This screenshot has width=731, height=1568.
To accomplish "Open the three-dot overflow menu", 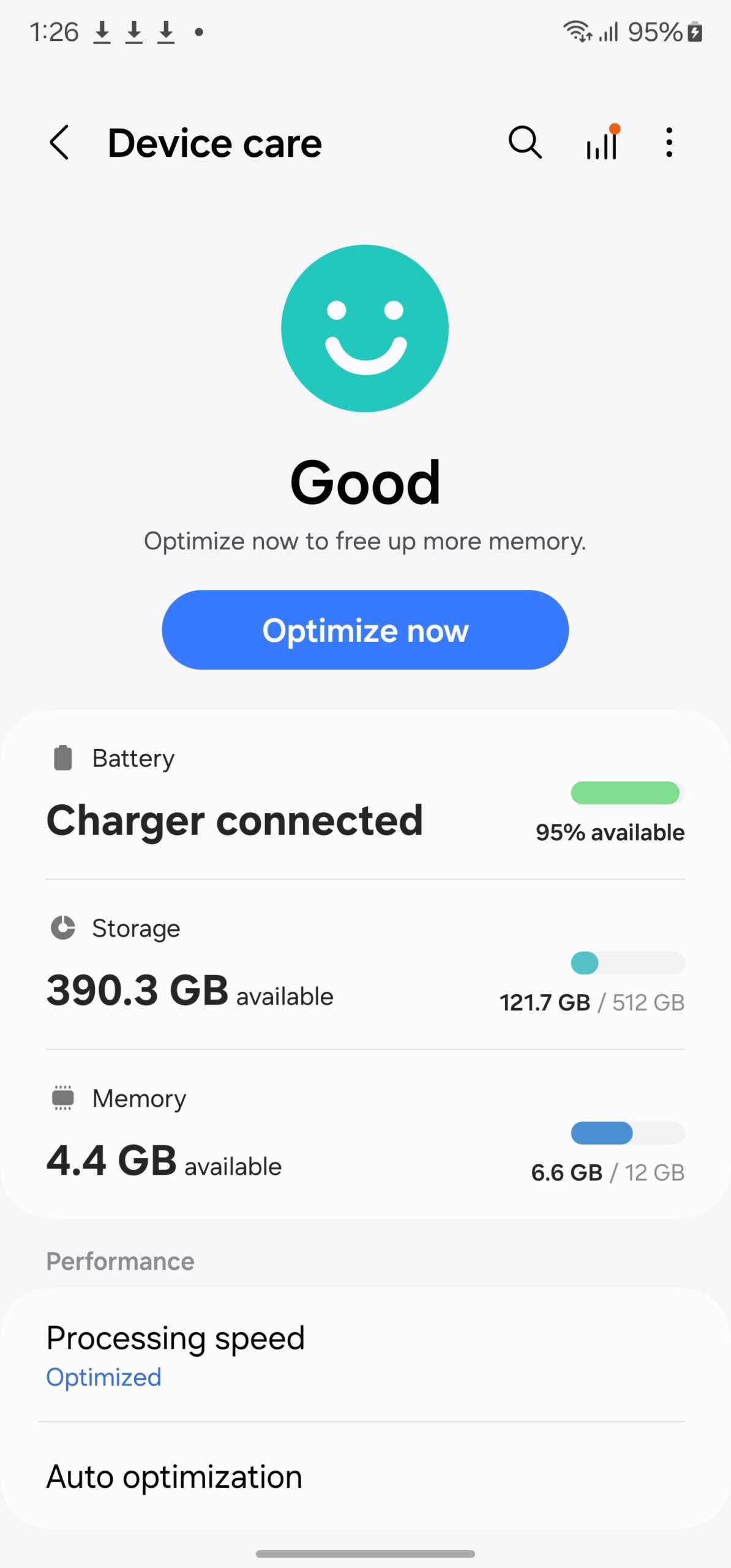I will pos(668,142).
